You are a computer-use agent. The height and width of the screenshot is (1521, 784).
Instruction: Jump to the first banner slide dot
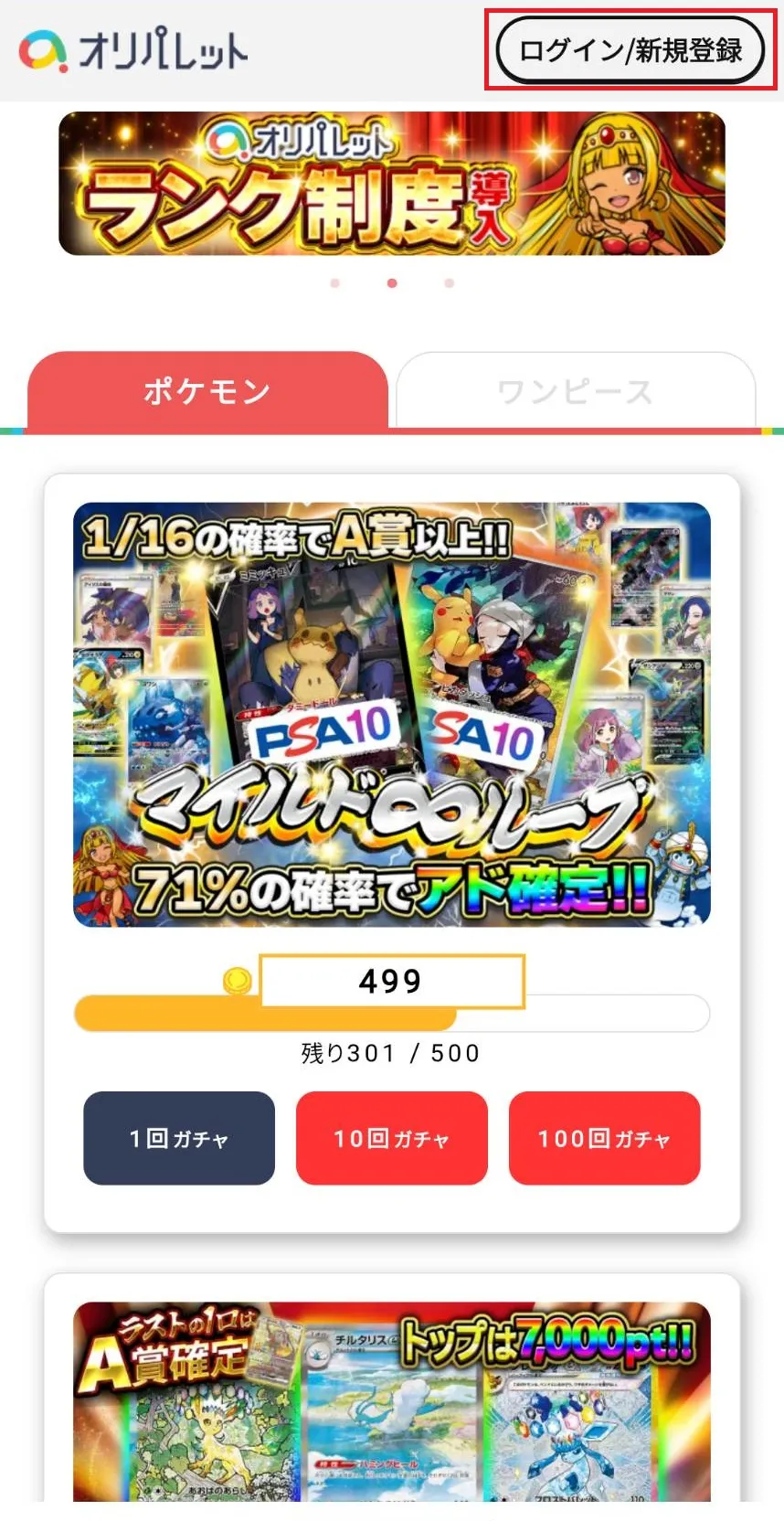pyautogui.click(x=335, y=283)
